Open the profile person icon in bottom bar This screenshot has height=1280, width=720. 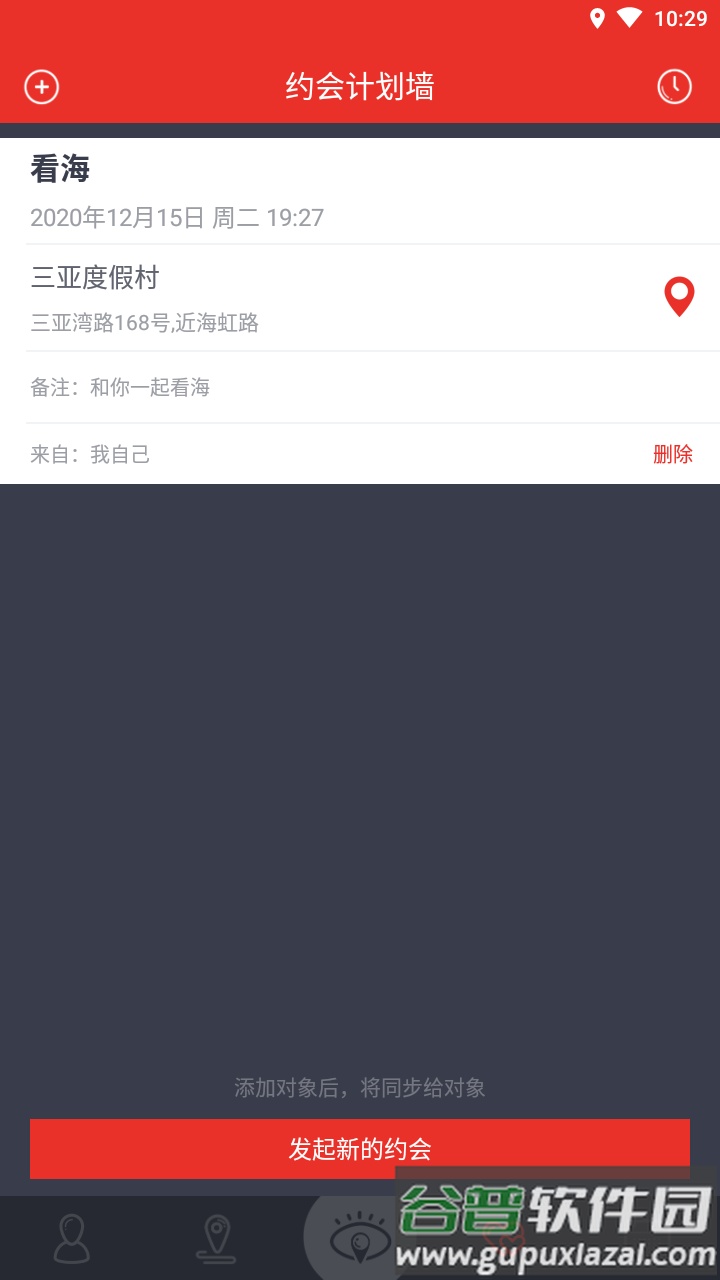coord(72,1237)
